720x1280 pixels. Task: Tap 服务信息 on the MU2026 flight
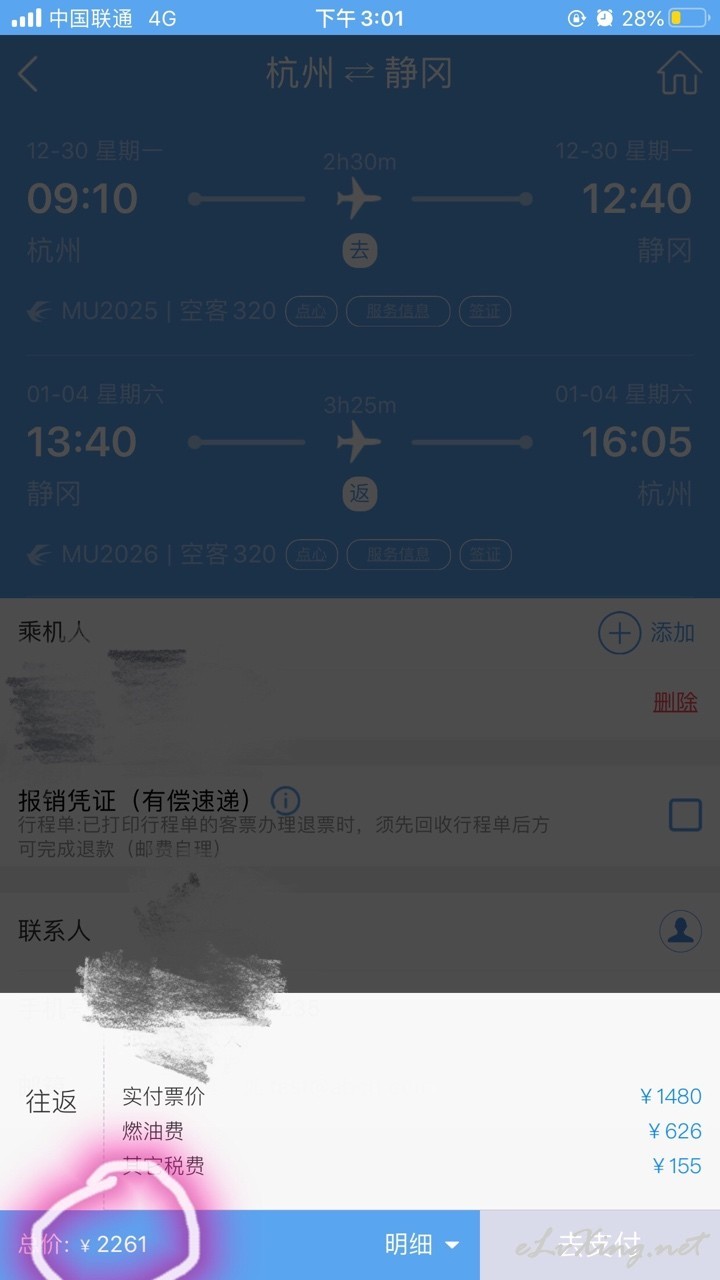coord(398,554)
